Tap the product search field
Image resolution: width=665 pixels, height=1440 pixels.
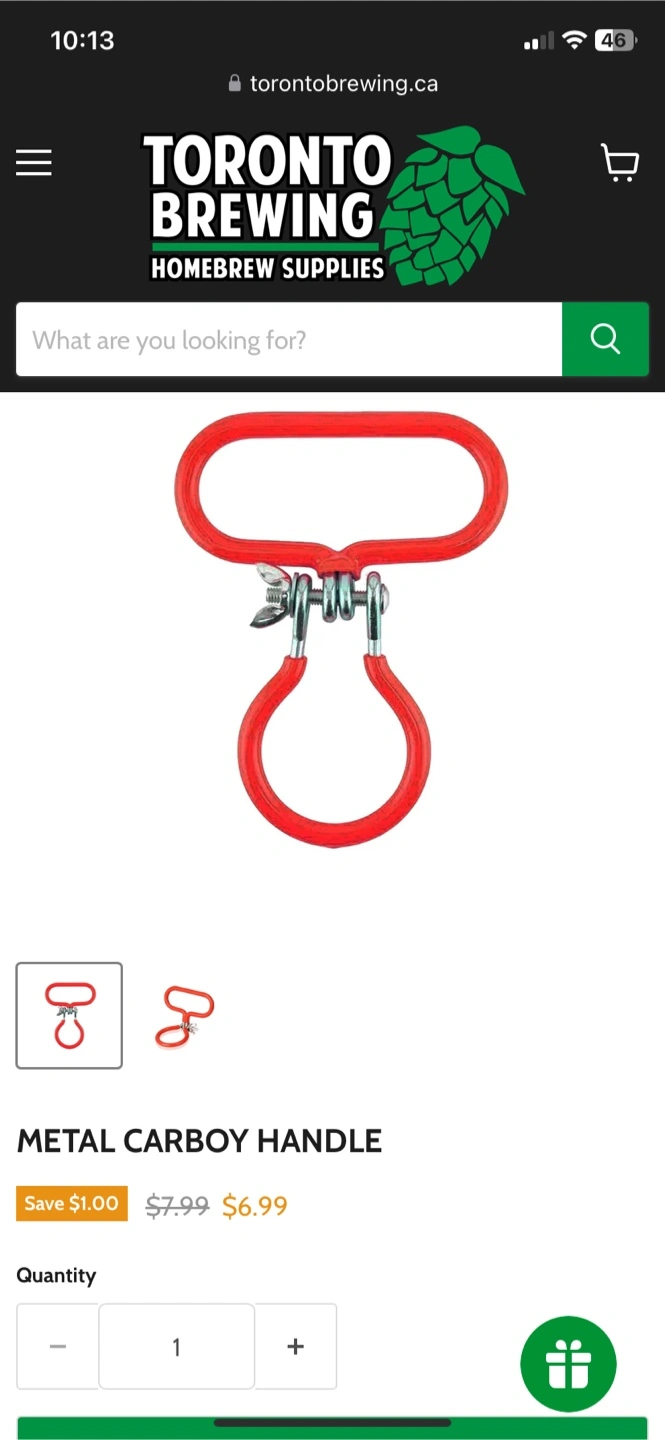click(x=289, y=340)
